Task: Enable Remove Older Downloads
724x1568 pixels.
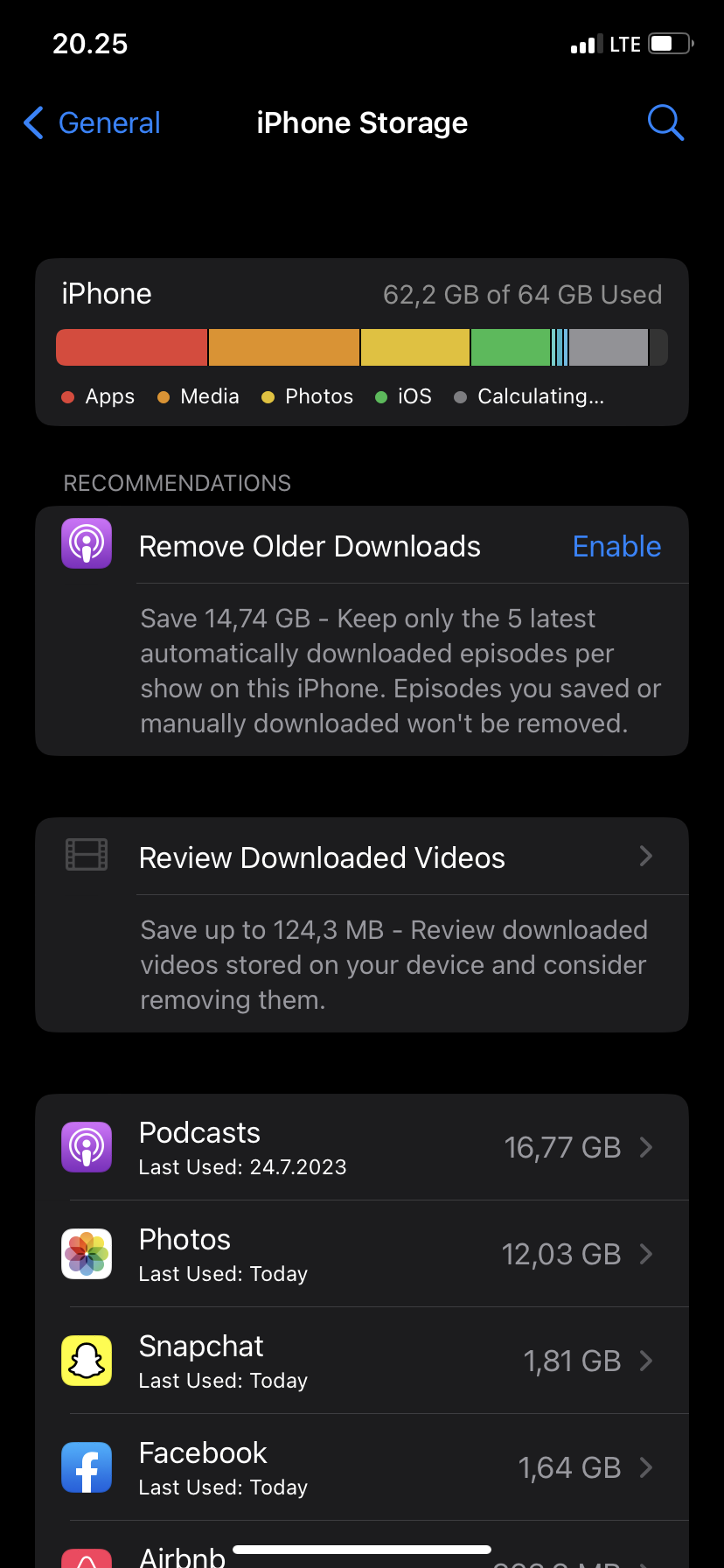Action: pyautogui.click(x=616, y=547)
